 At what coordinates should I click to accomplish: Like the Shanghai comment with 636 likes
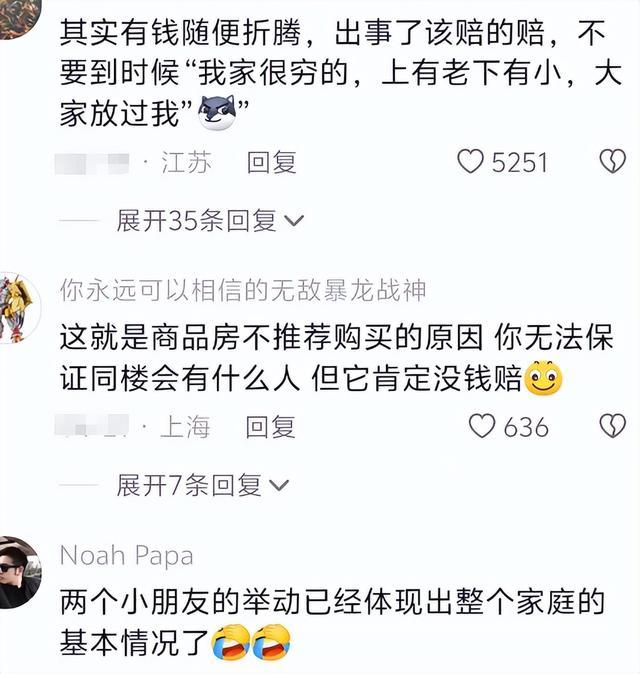pos(483,427)
